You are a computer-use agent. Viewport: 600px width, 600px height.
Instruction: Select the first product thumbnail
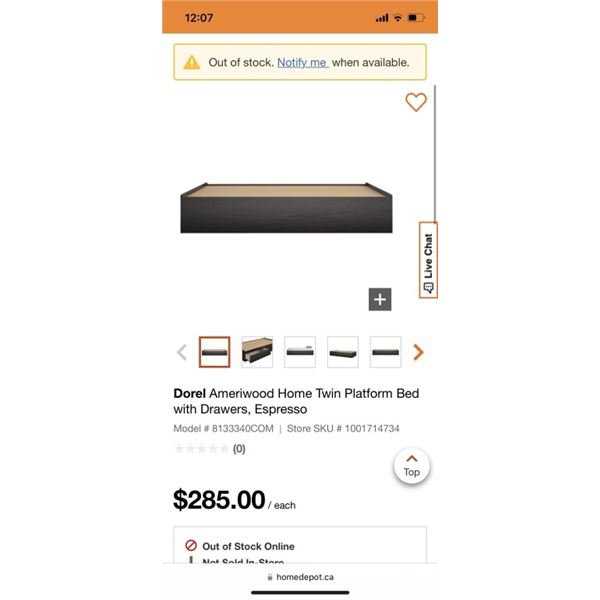tap(214, 352)
